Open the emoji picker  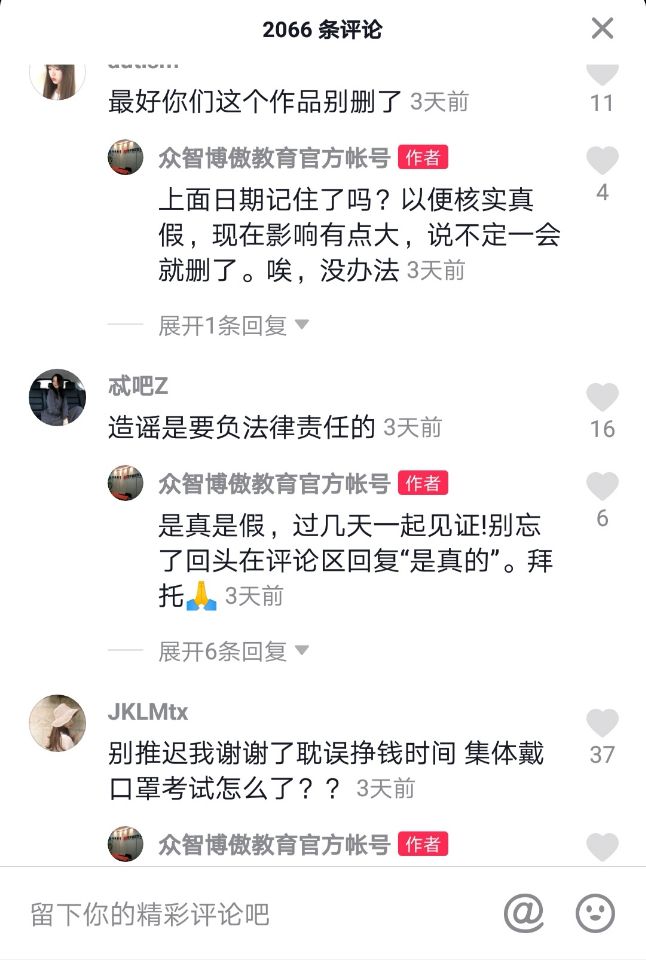(595, 912)
